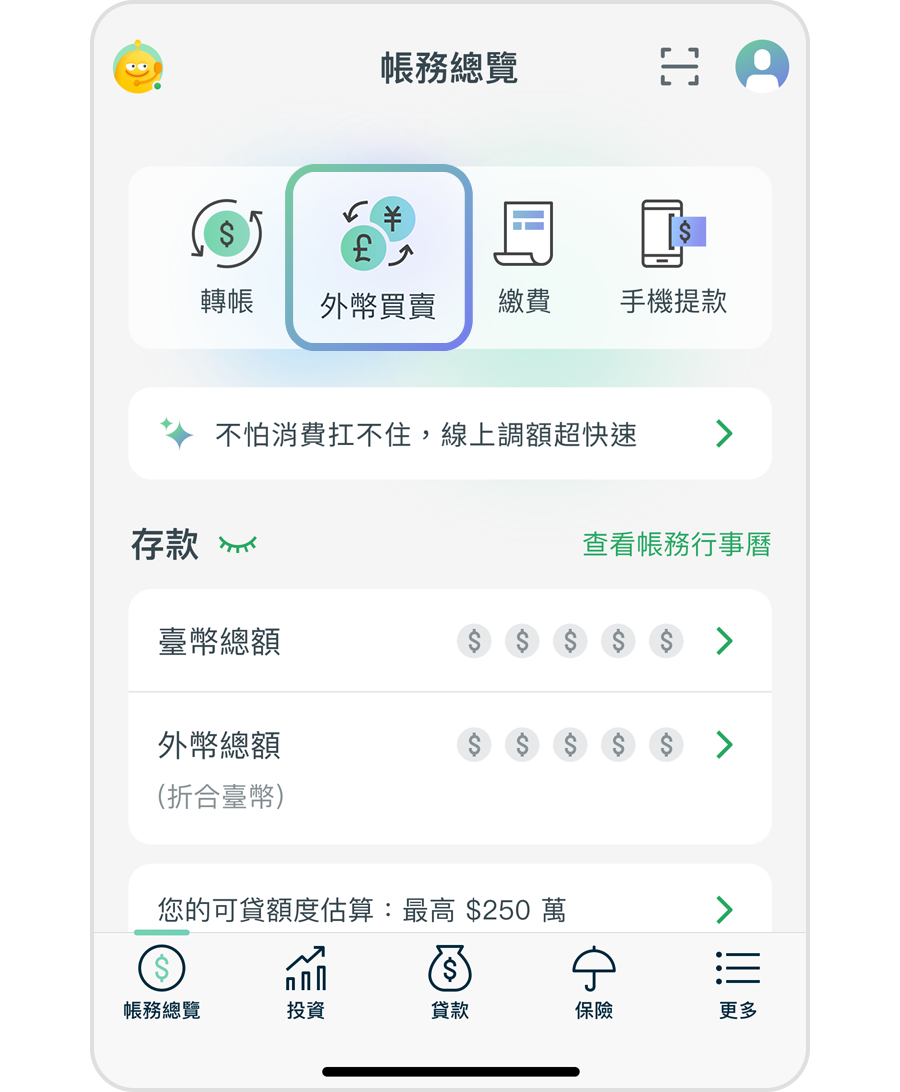Go to the 貸款 tab
Viewport: 900px width, 1092px height.
(450, 981)
